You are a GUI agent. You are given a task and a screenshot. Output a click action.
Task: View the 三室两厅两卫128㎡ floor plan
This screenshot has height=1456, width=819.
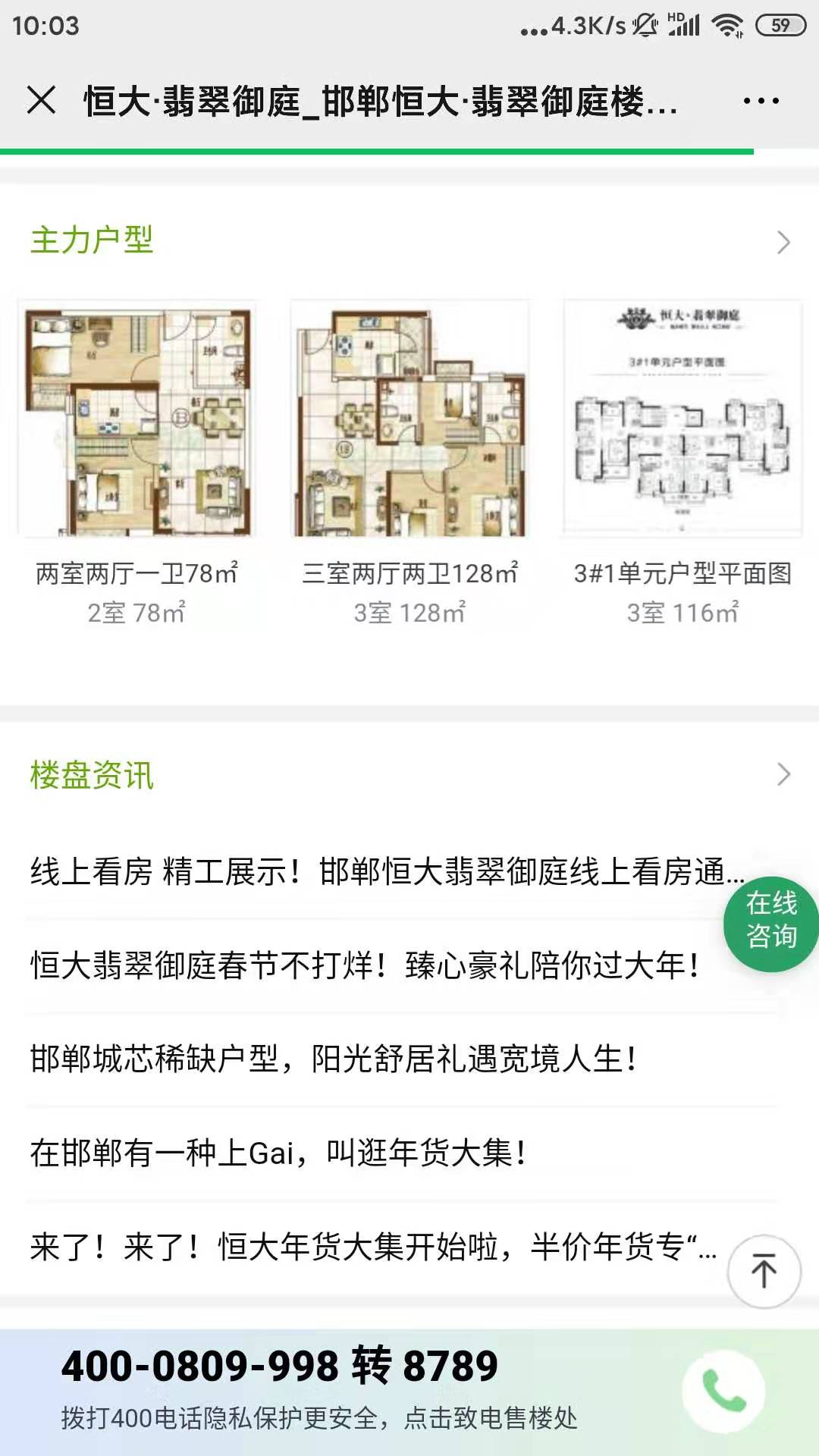(x=409, y=419)
